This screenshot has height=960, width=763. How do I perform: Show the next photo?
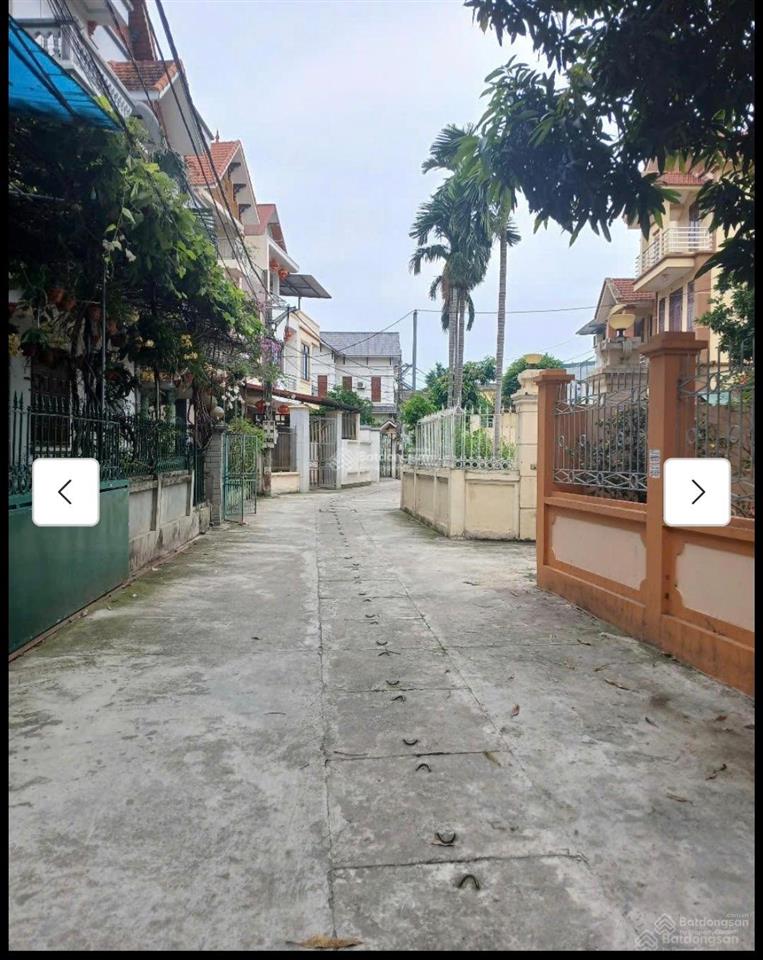[x=697, y=492]
